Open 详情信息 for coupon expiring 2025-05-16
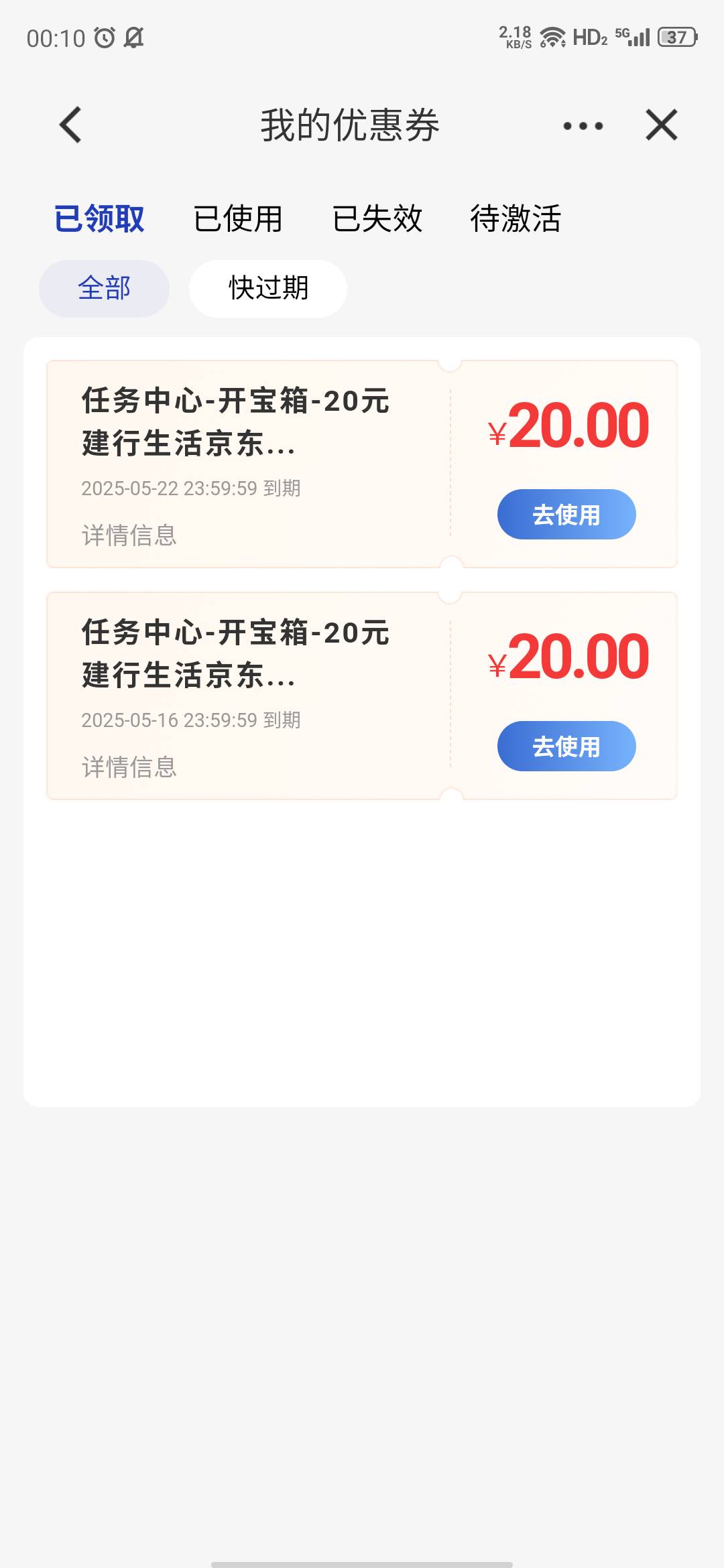Screen dimensions: 724x1568 tap(129, 767)
